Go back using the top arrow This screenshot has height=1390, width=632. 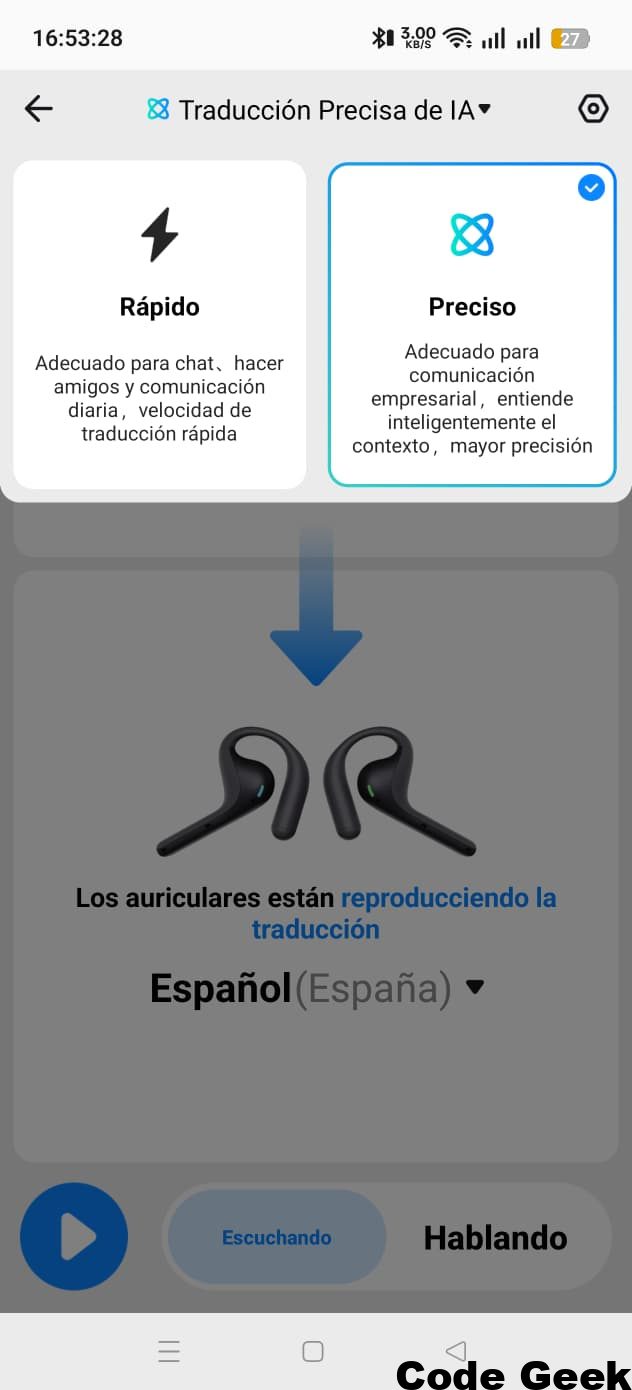coord(39,108)
